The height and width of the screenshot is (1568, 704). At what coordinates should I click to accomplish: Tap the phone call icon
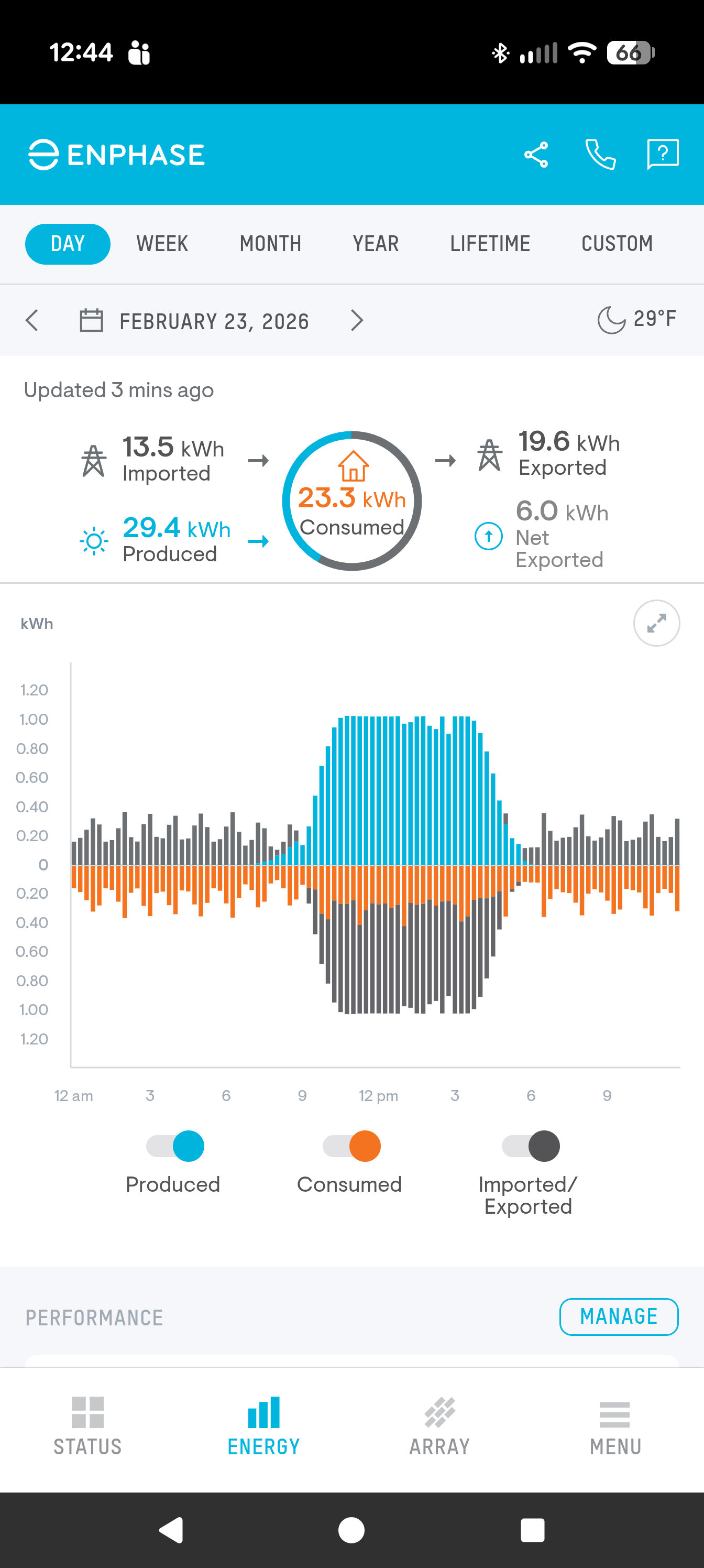click(600, 155)
